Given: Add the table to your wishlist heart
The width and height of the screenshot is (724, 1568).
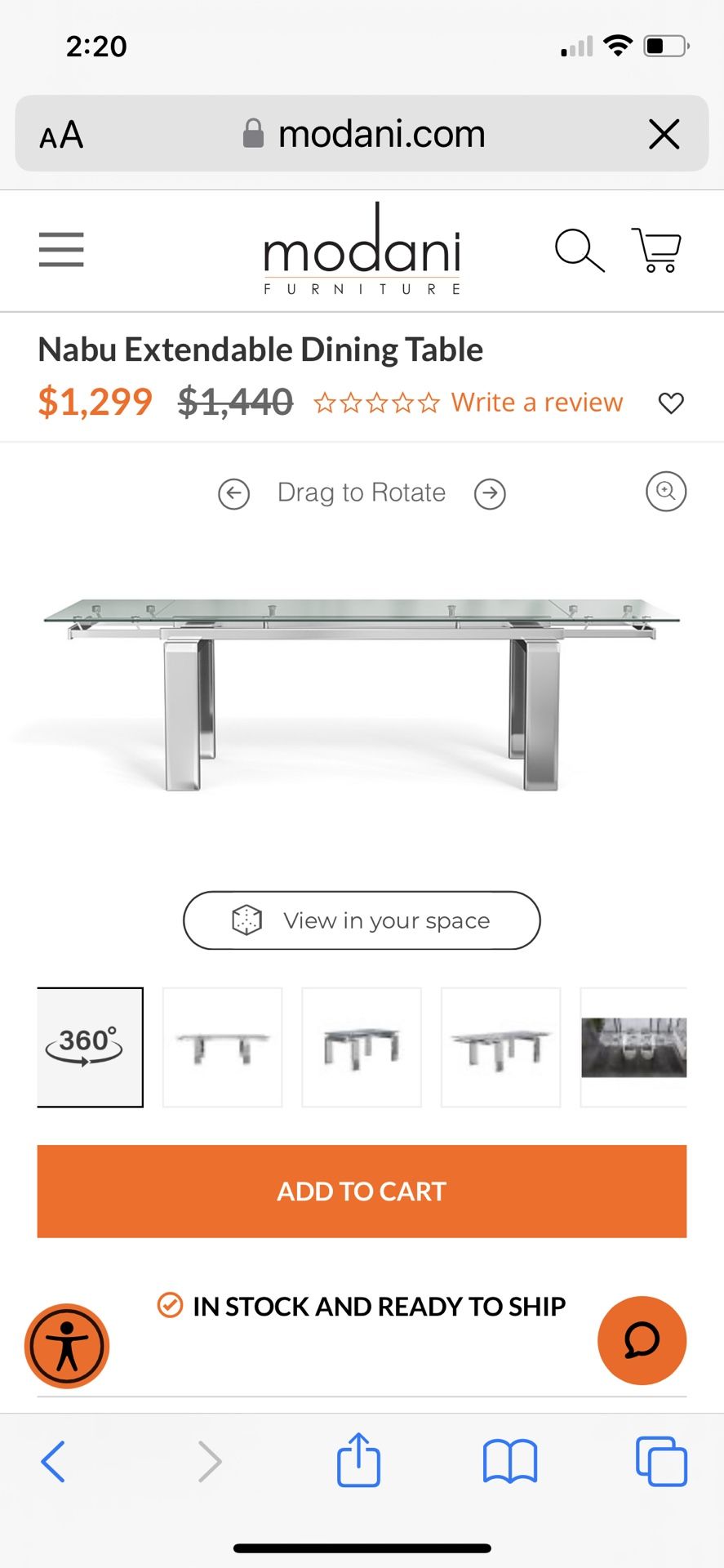Looking at the screenshot, I should pos(671,402).
